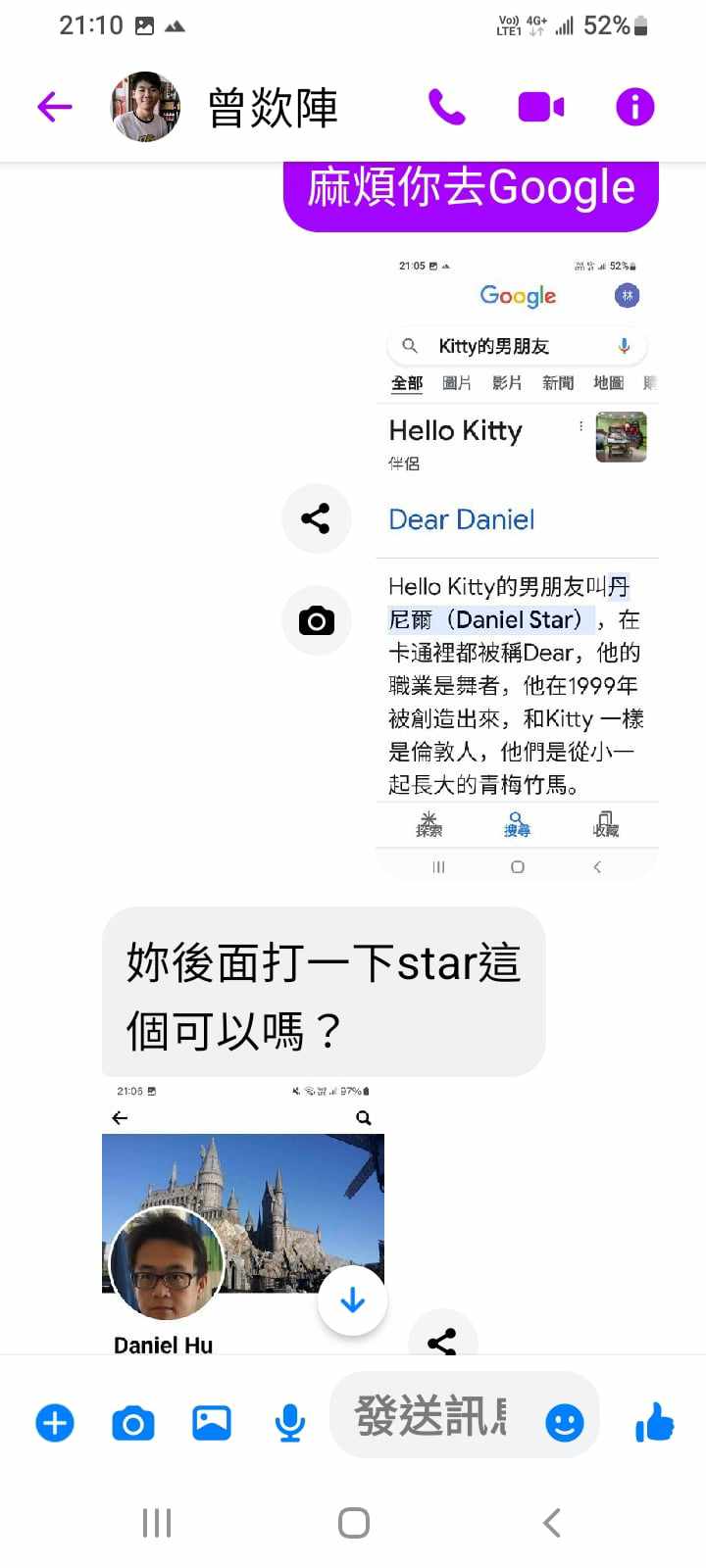Open more attachment options plus button
Viewport: 706px width, 1568px height.
click(x=55, y=1422)
